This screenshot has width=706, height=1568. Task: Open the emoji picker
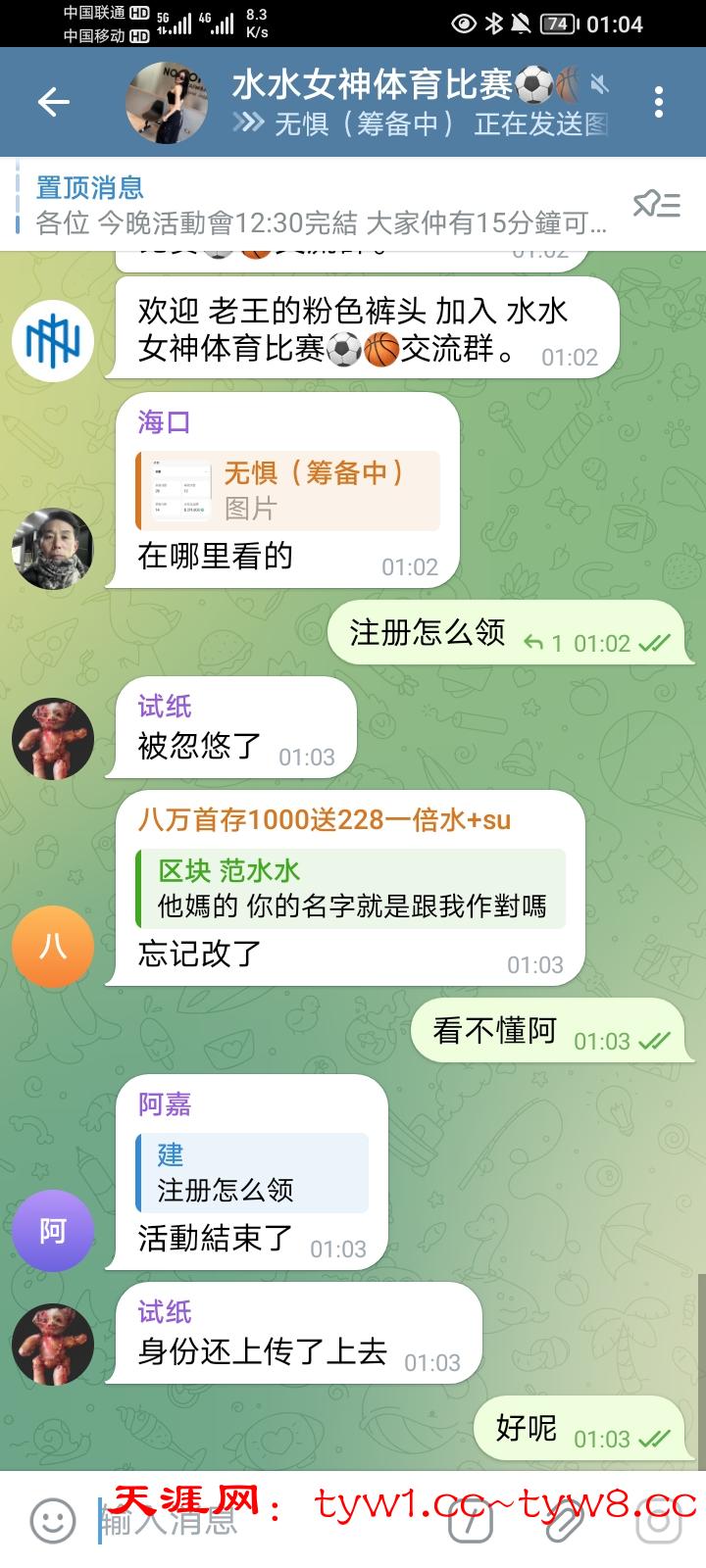53,1521
